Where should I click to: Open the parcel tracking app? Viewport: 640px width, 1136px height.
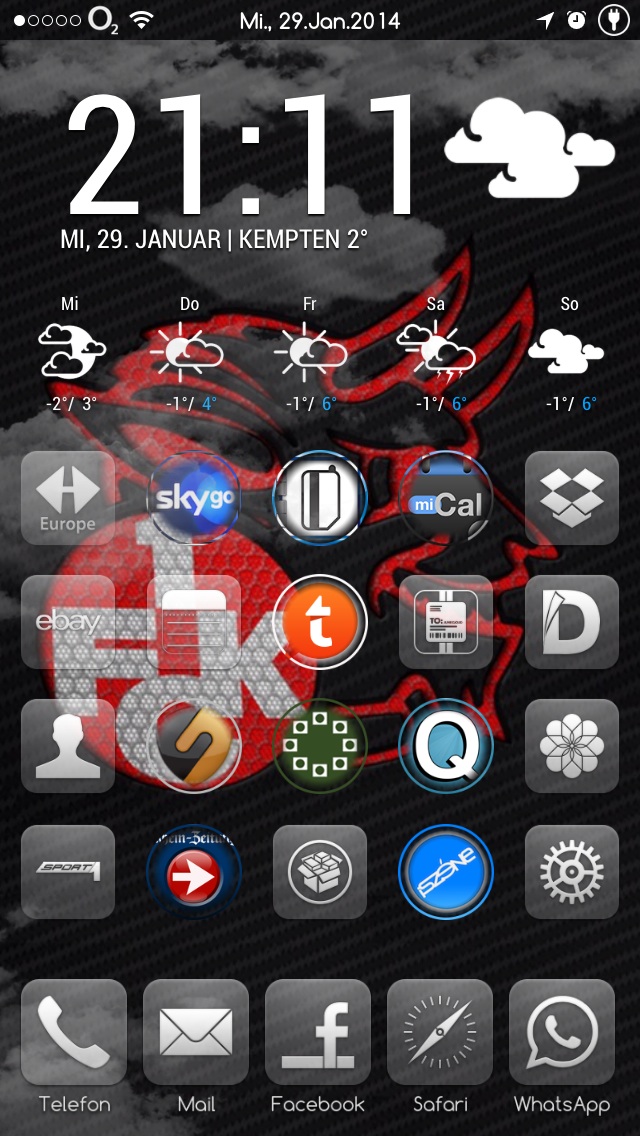tap(446, 622)
